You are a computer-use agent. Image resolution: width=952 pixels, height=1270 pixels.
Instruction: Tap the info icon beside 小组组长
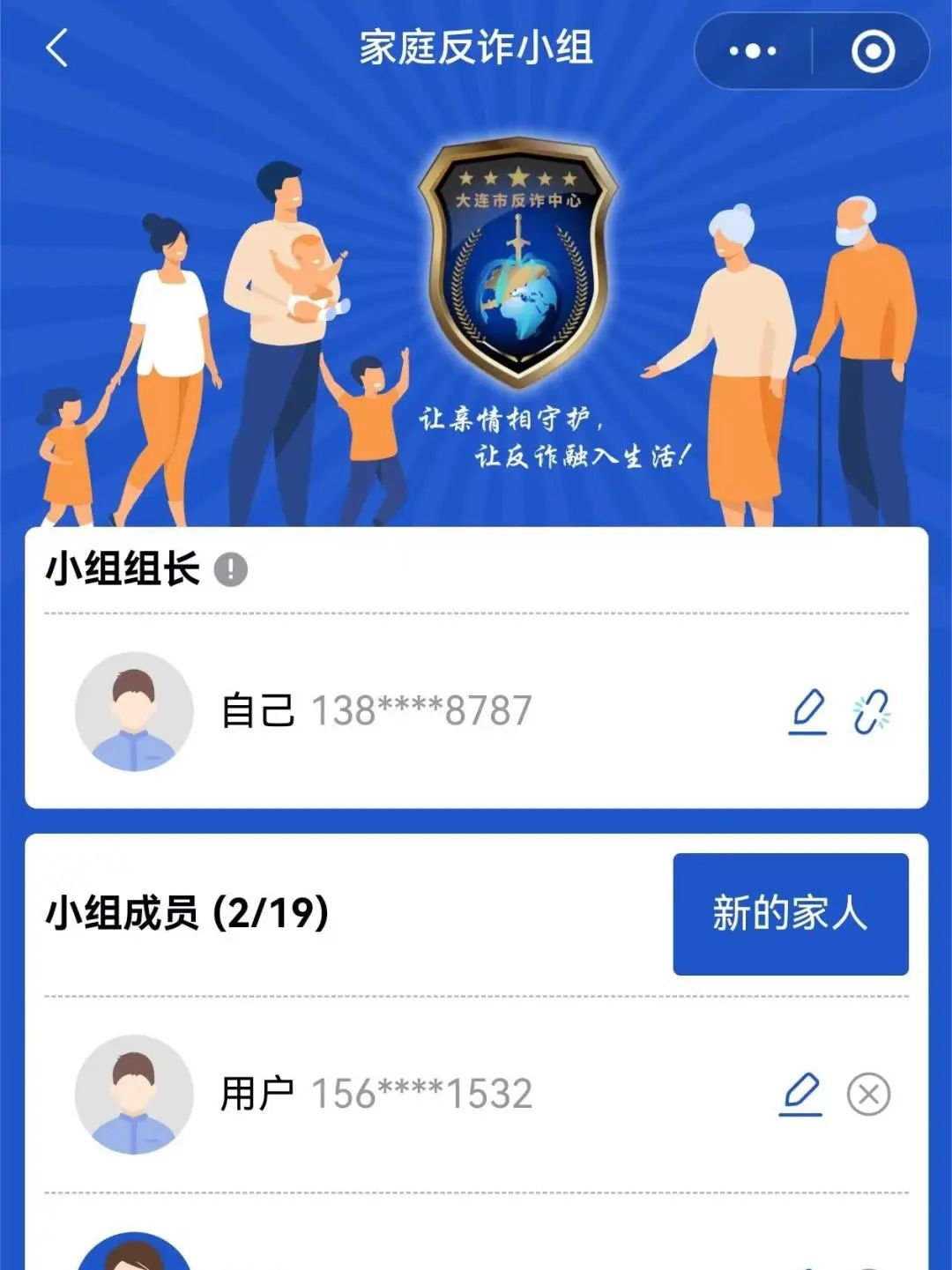coord(231,569)
